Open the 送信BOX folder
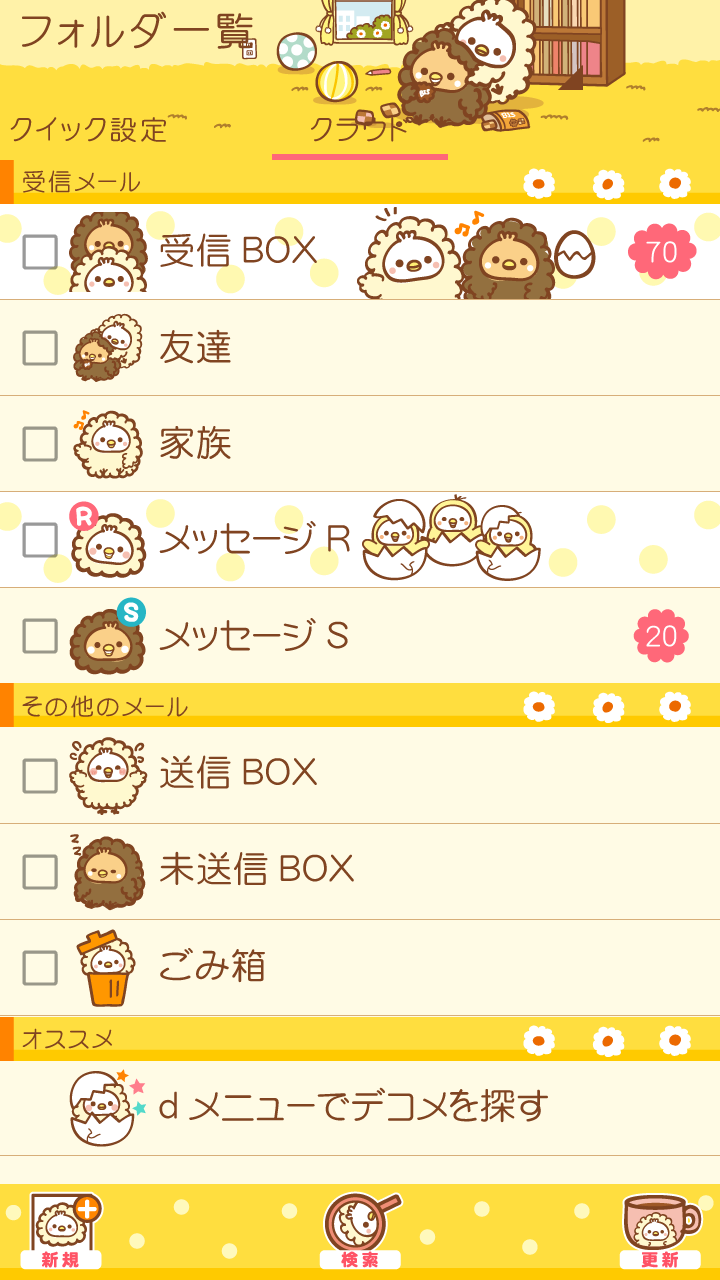 [x=238, y=773]
